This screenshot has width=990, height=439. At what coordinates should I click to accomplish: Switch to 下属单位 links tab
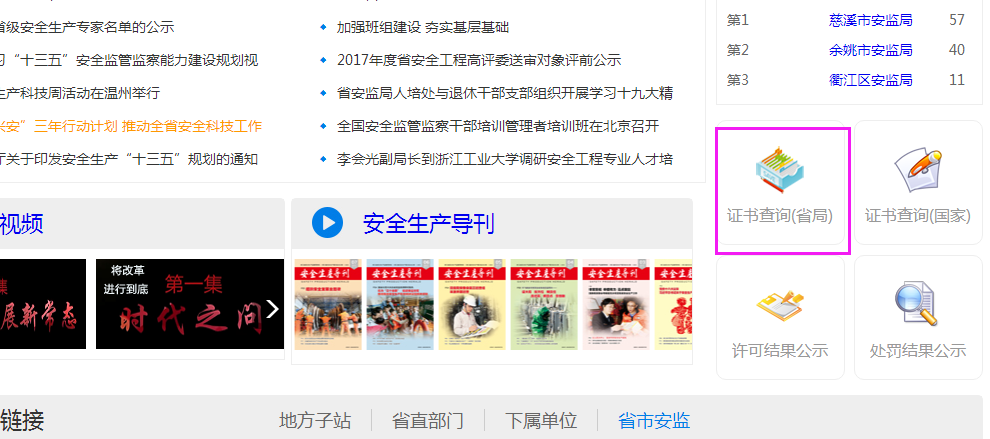coord(541,421)
